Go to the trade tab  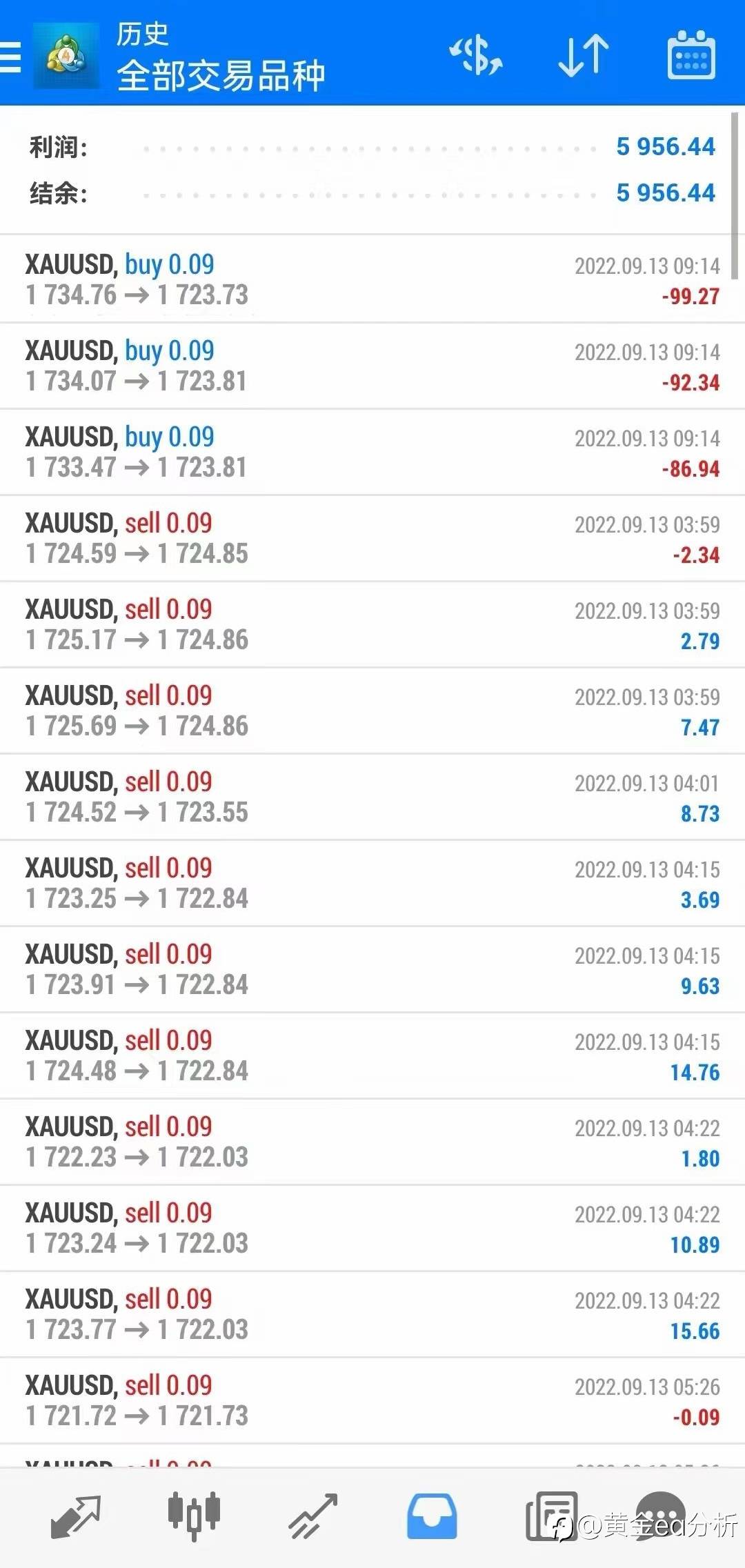pos(313,1516)
